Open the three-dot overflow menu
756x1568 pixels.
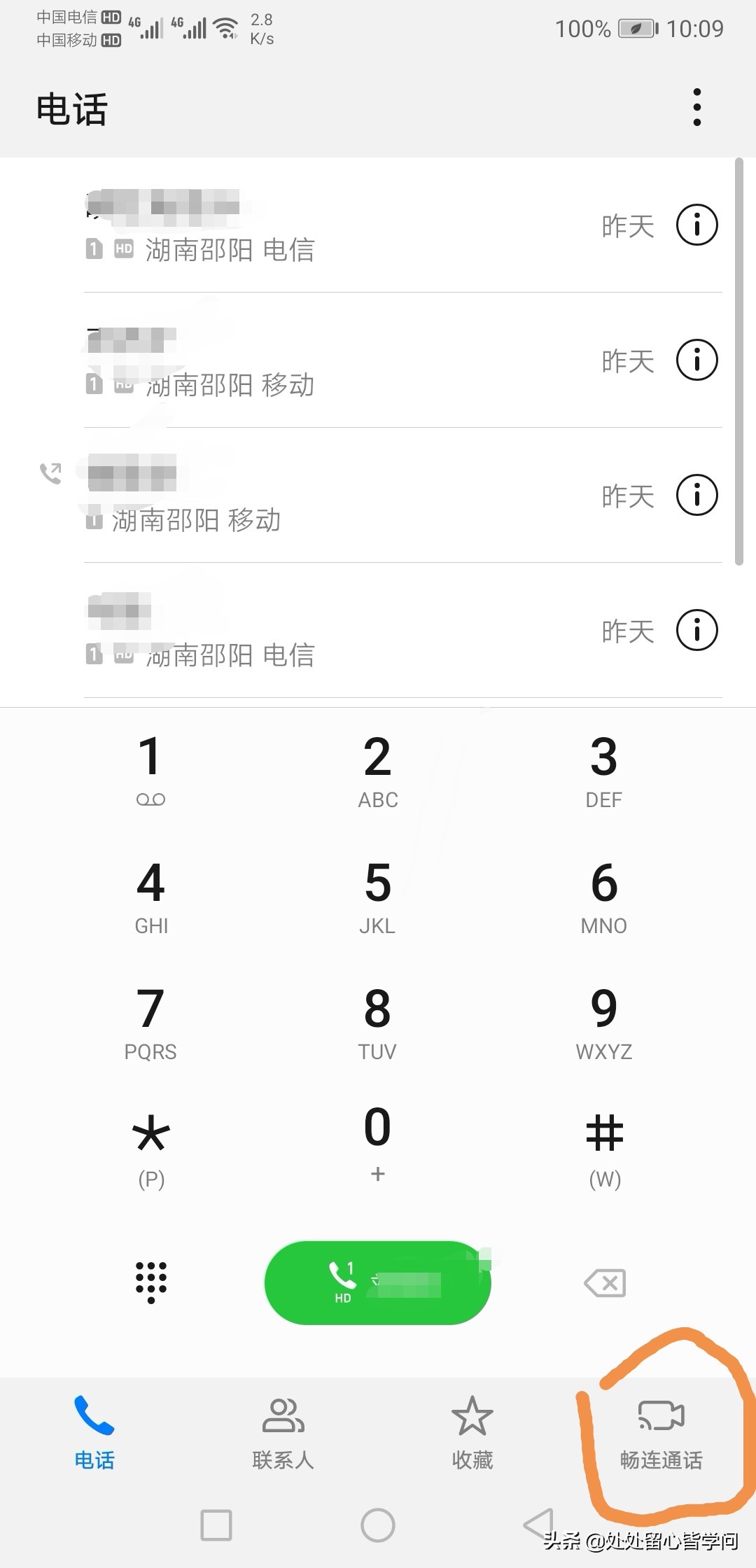pyautogui.click(x=696, y=106)
